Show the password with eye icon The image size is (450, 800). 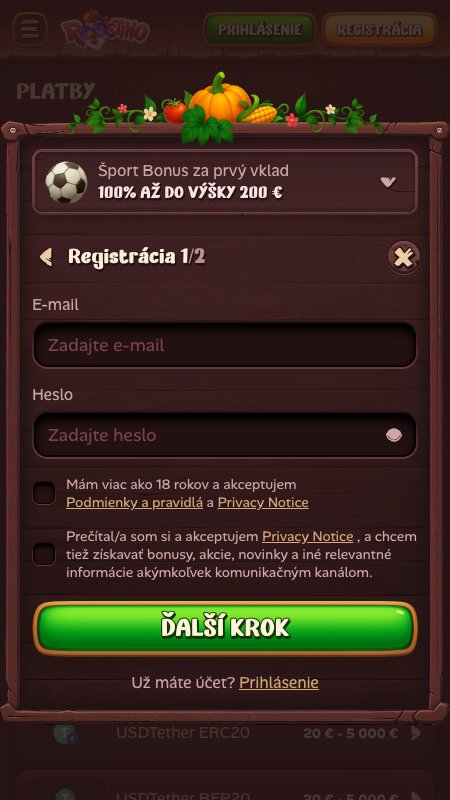click(x=393, y=435)
